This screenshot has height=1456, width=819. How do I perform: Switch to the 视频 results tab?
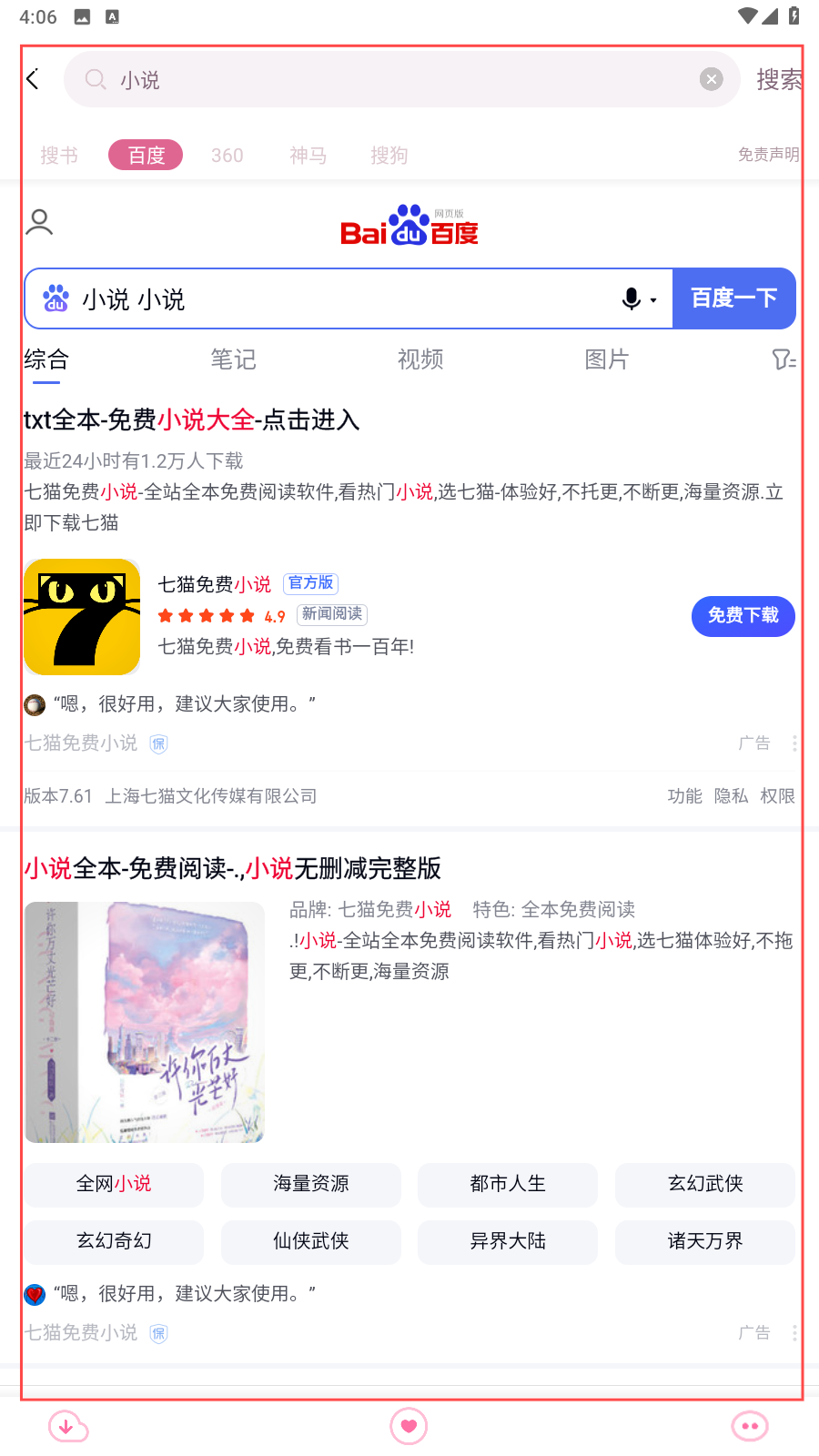point(420,359)
